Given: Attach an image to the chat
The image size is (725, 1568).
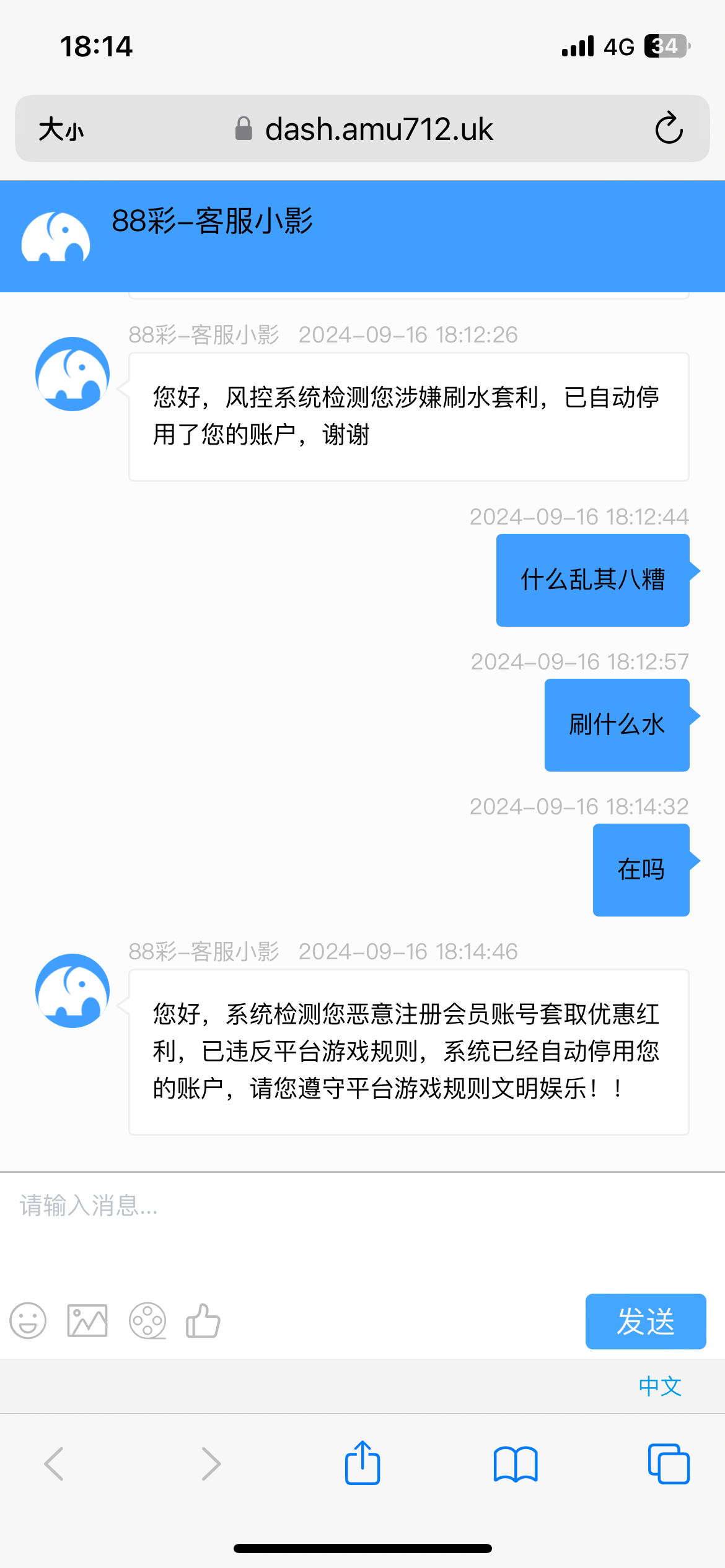Looking at the screenshot, I should tap(87, 1321).
